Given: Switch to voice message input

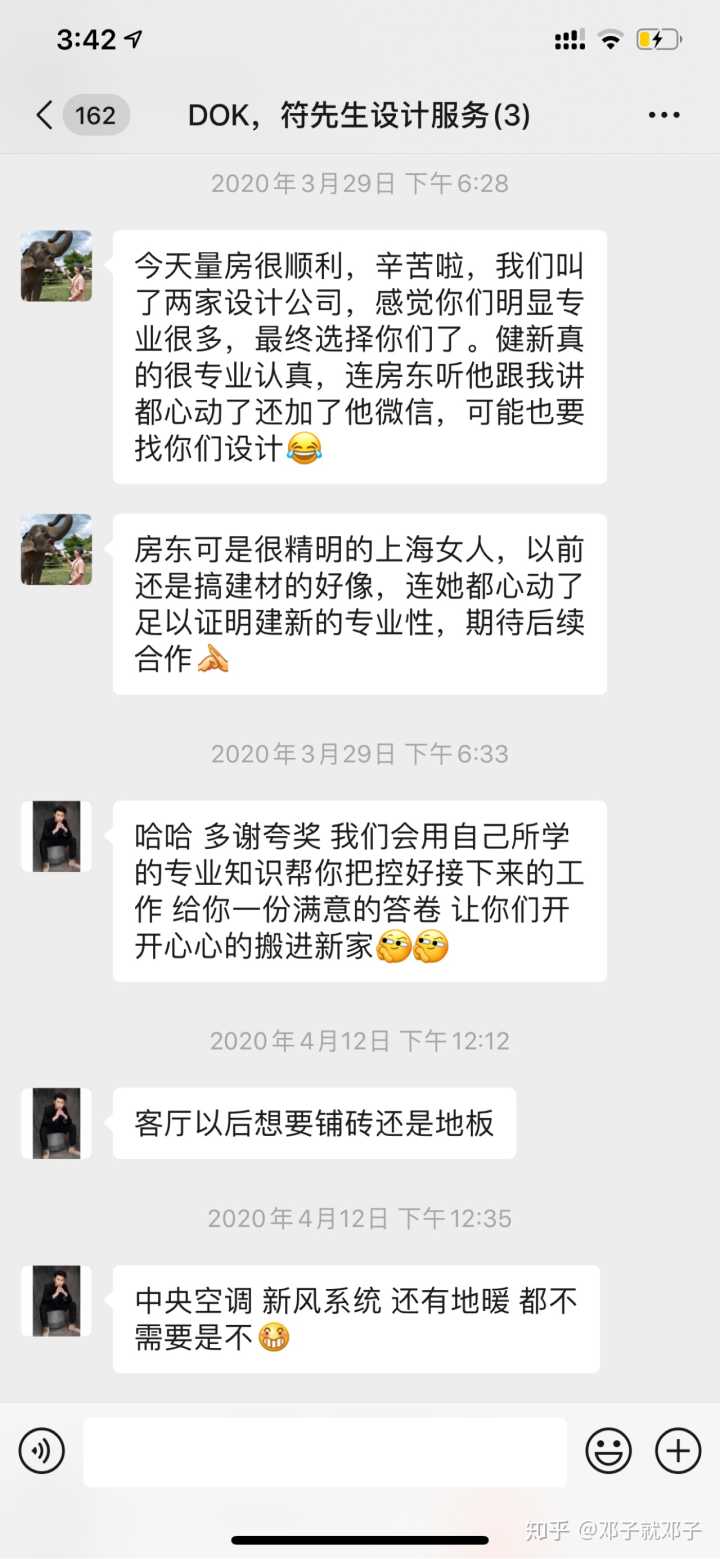Looking at the screenshot, I should click(x=41, y=1450).
